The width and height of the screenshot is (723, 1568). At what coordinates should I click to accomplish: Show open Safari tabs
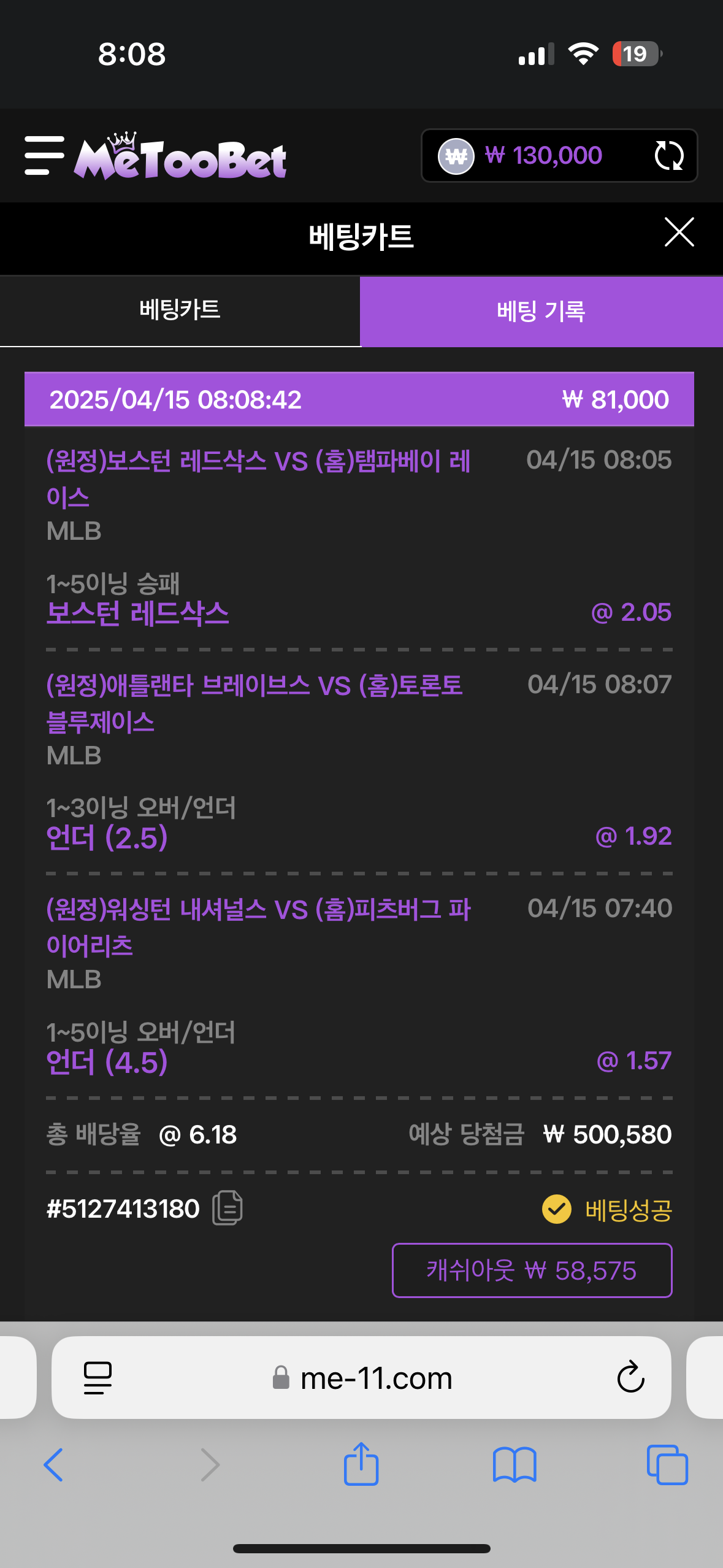tap(667, 1465)
